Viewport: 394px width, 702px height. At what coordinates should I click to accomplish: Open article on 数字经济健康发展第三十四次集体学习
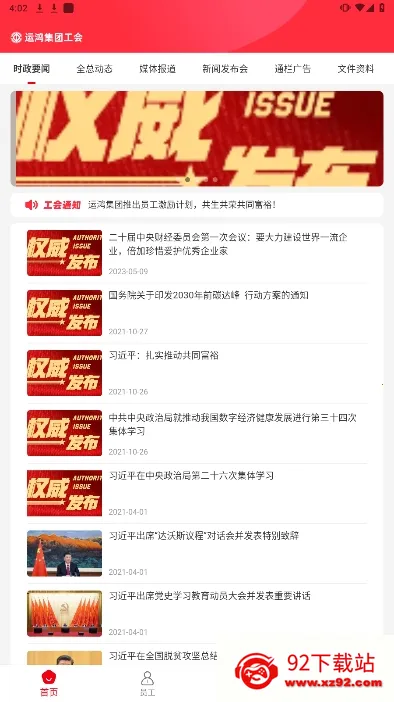click(197, 433)
